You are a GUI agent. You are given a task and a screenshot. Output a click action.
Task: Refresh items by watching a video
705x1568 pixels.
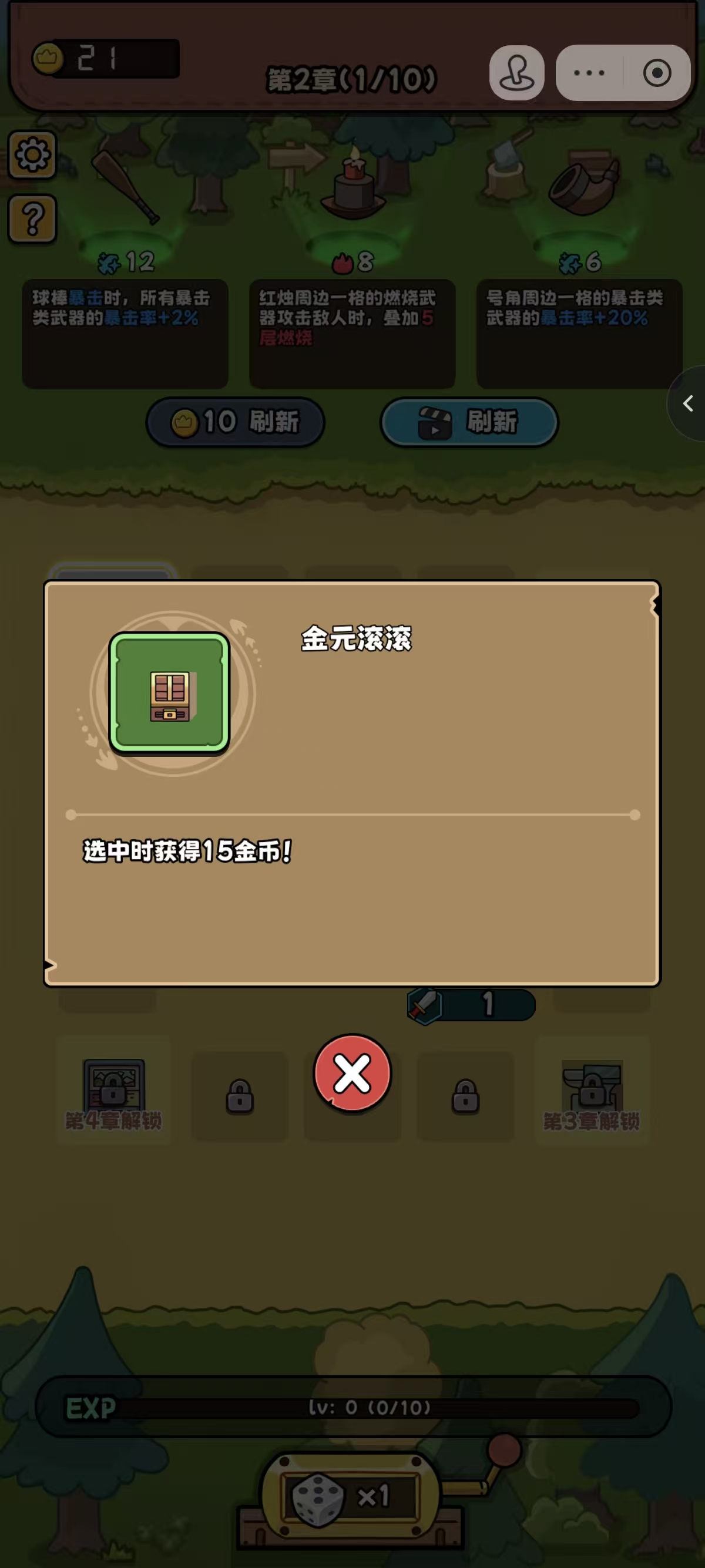coord(469,422)
